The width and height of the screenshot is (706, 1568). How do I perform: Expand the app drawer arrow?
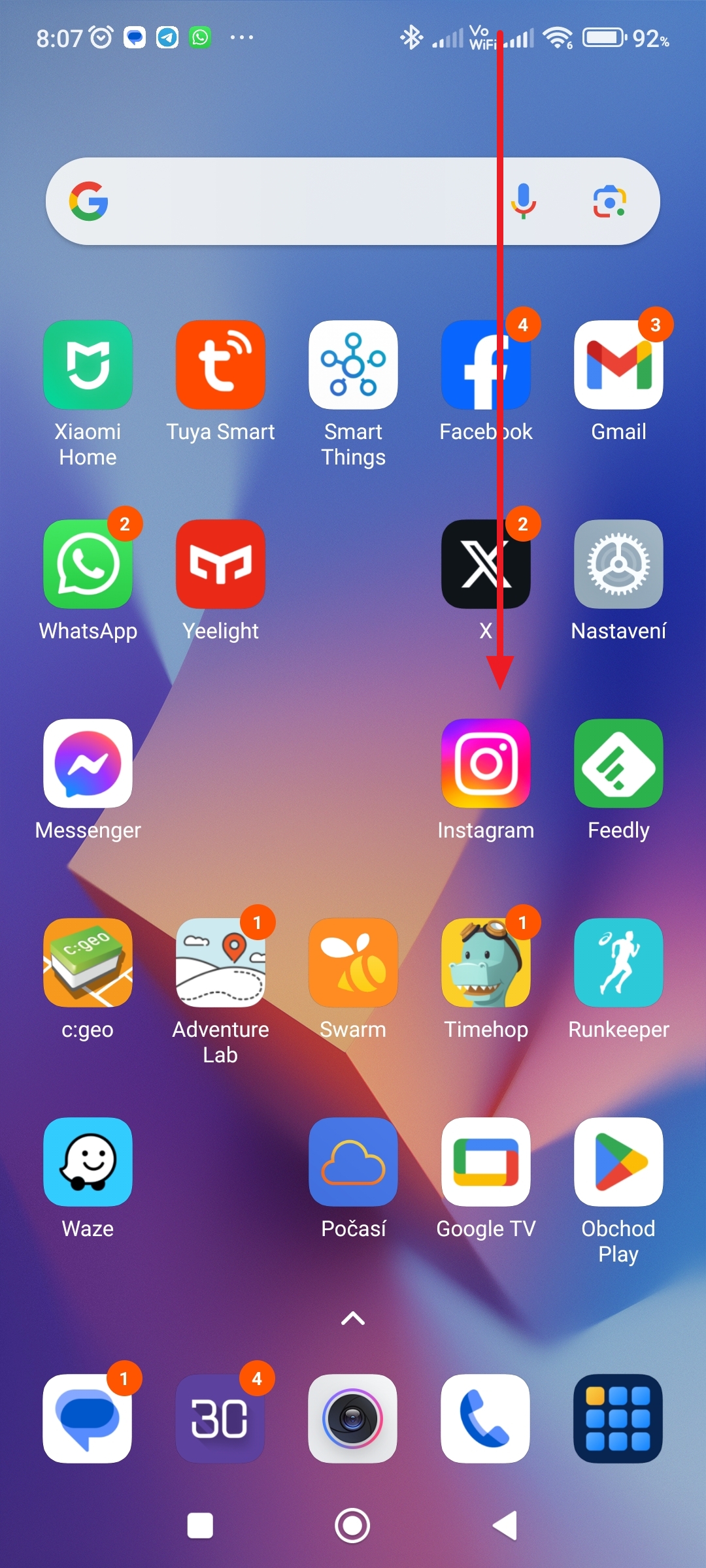pyautogui.click(x=353, y=1318)
